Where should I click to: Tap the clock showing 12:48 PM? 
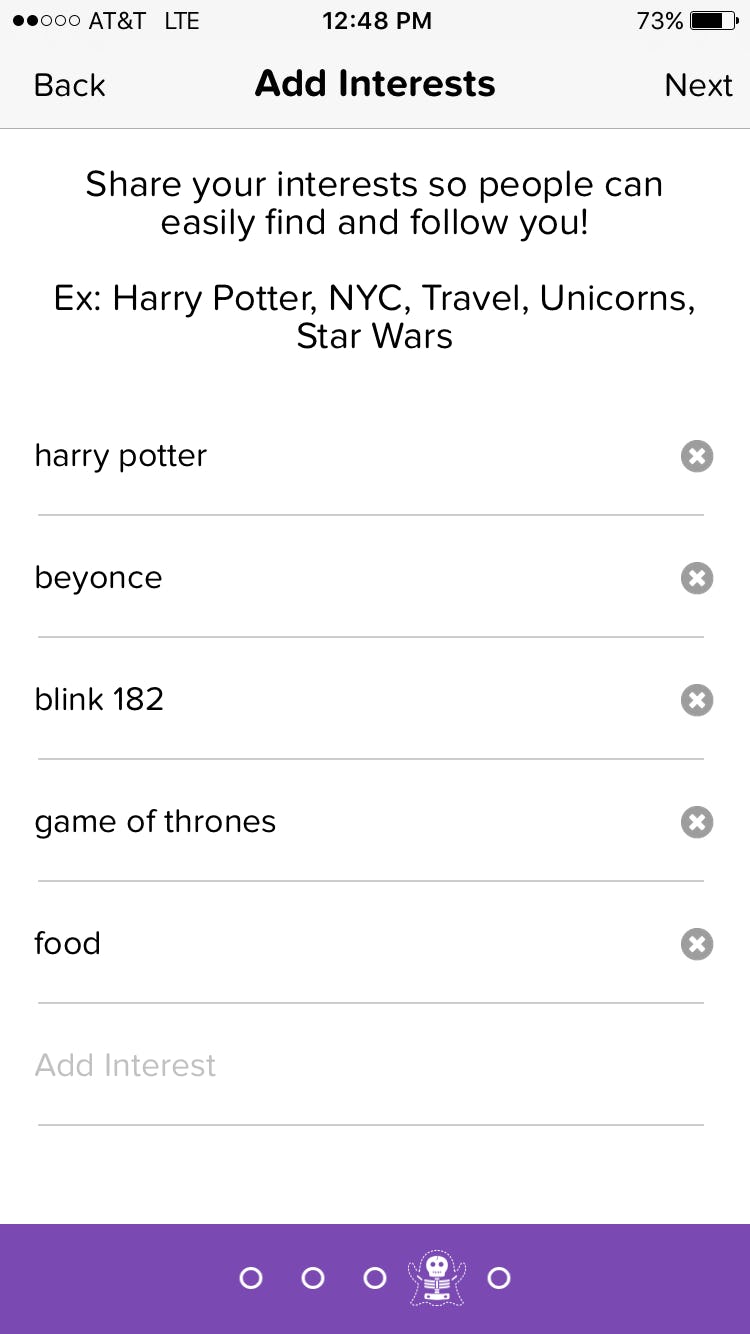pos(377,20)
